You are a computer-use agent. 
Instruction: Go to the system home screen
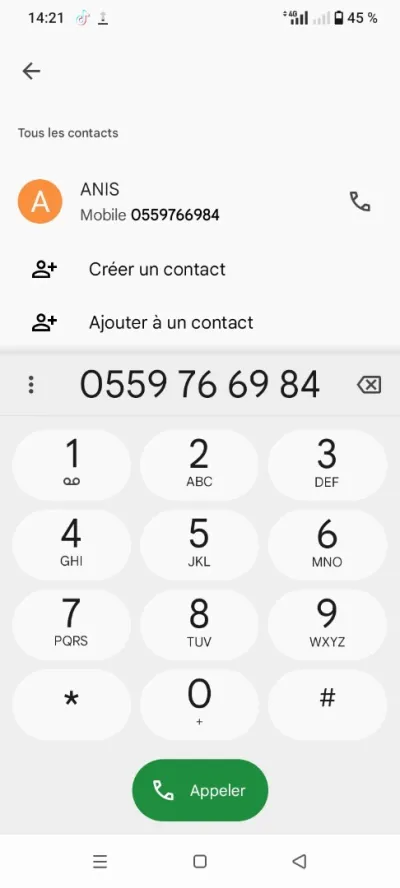199,861
